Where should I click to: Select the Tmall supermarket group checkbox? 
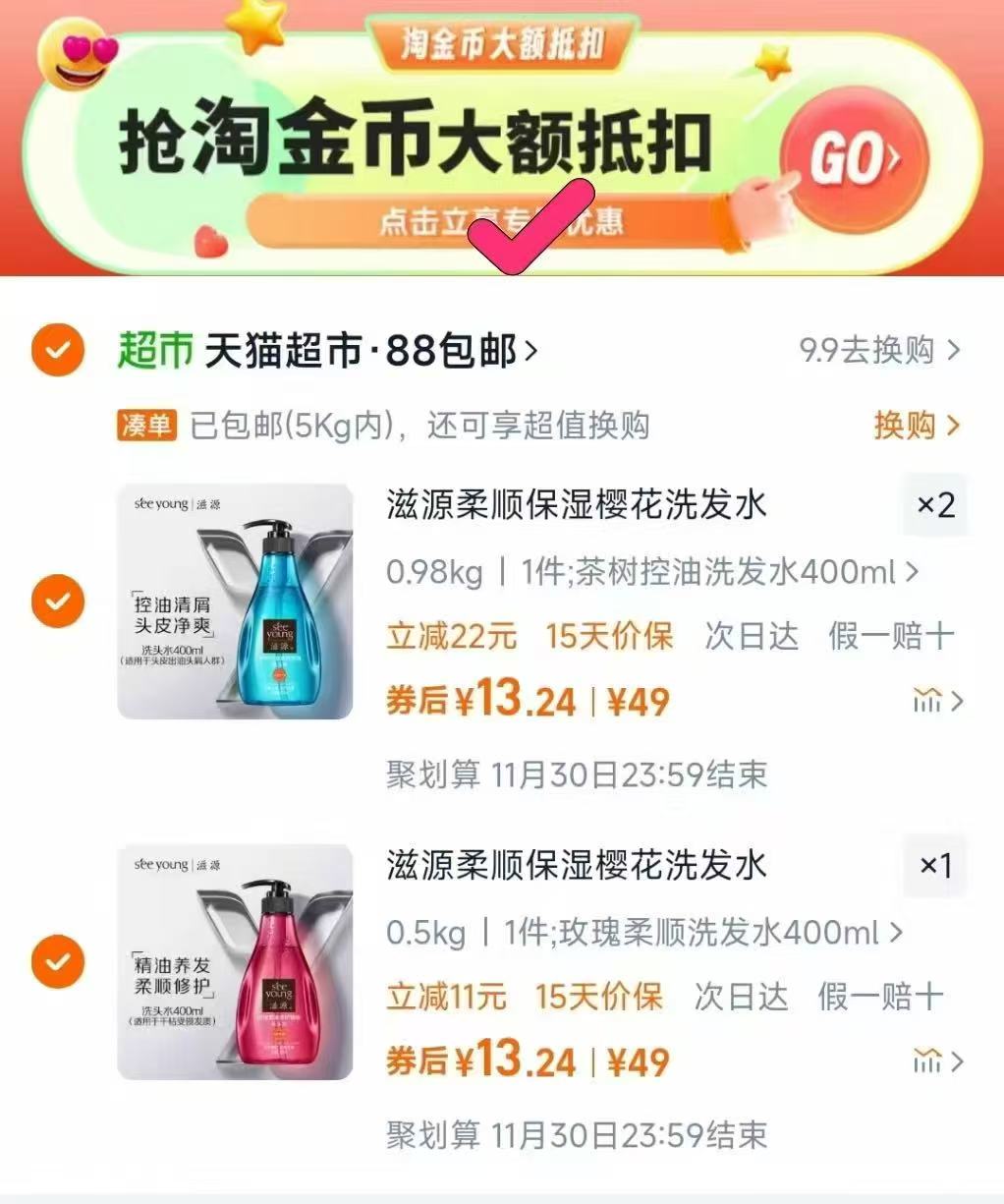tap(57, 349)
